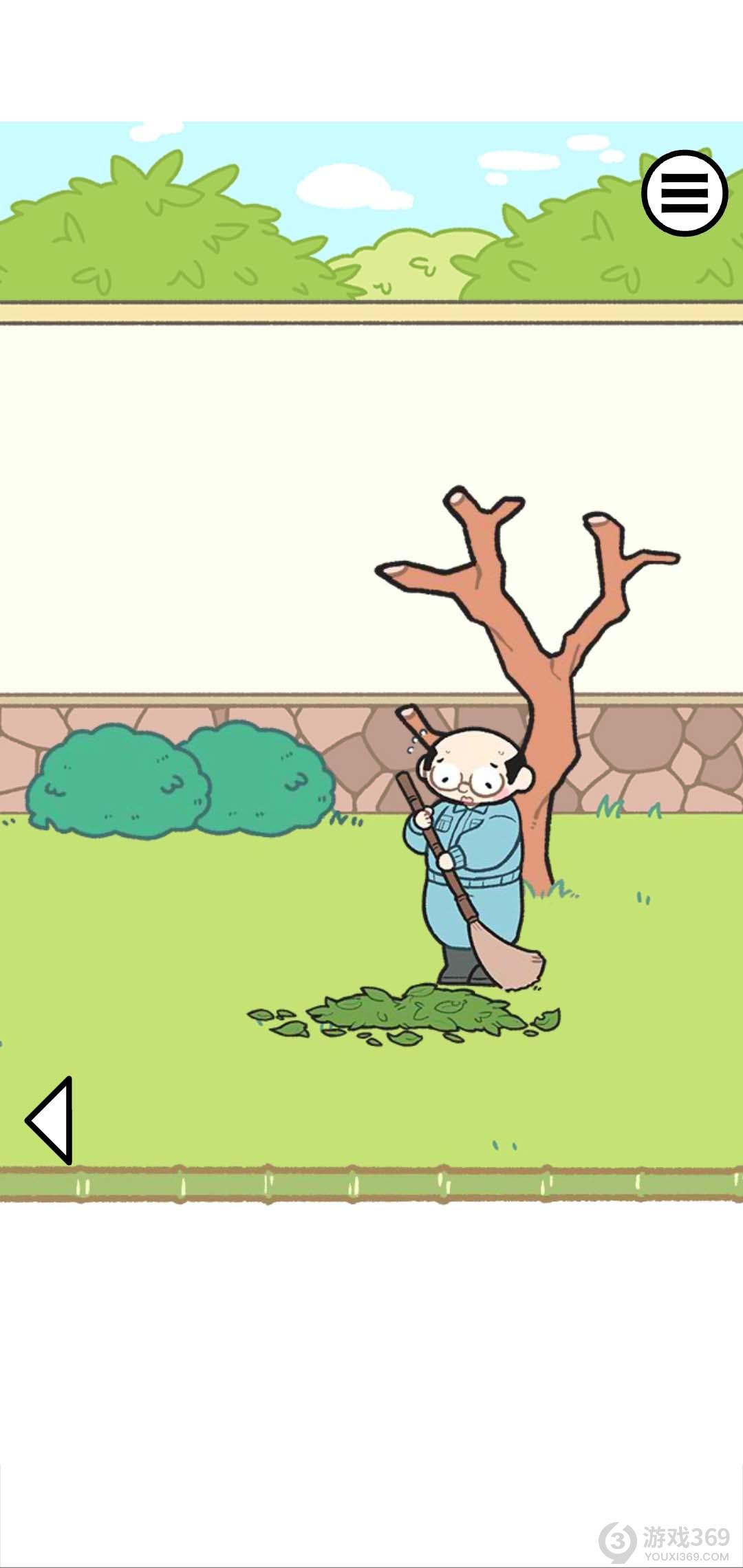The image size is (743, 1568).
Task: Open the hamburger menu button
Action: point(685,193)
